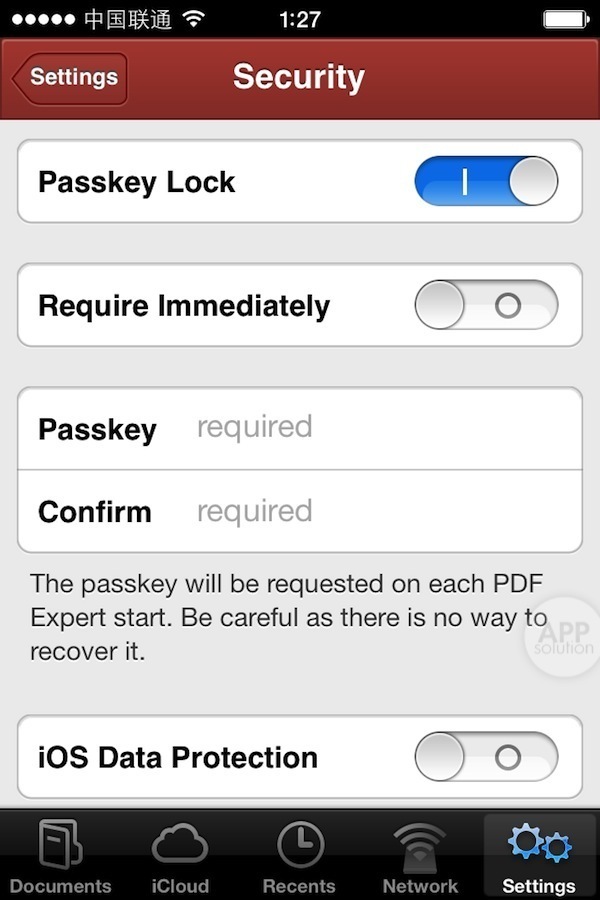Turn off the Passkey Lock switch

486,181
